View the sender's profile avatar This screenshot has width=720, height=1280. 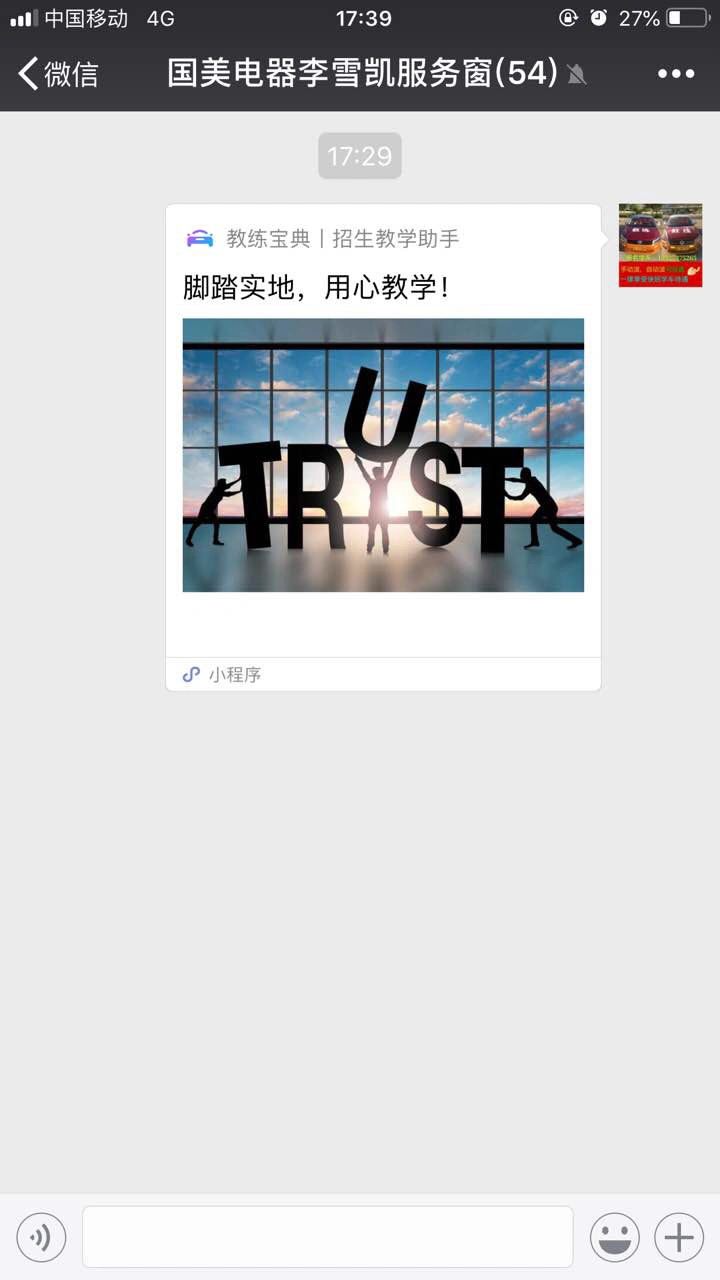click(x=660, y=245)
